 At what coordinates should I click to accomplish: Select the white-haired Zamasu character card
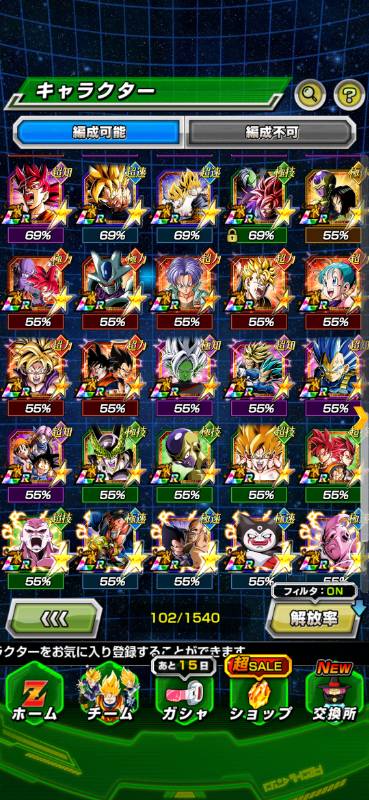pos(186,377)
